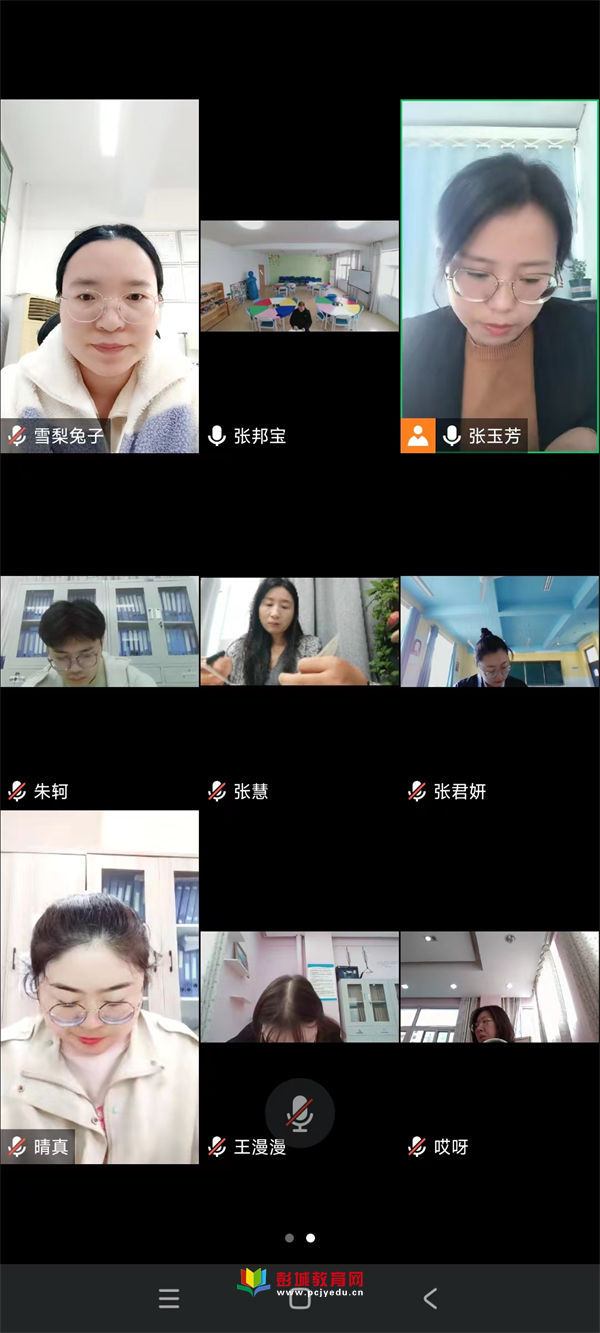Tap 哎呀's video tile
Image resolution: width=600 pixels, height=1333 pixels.
[x=500, y=987]
